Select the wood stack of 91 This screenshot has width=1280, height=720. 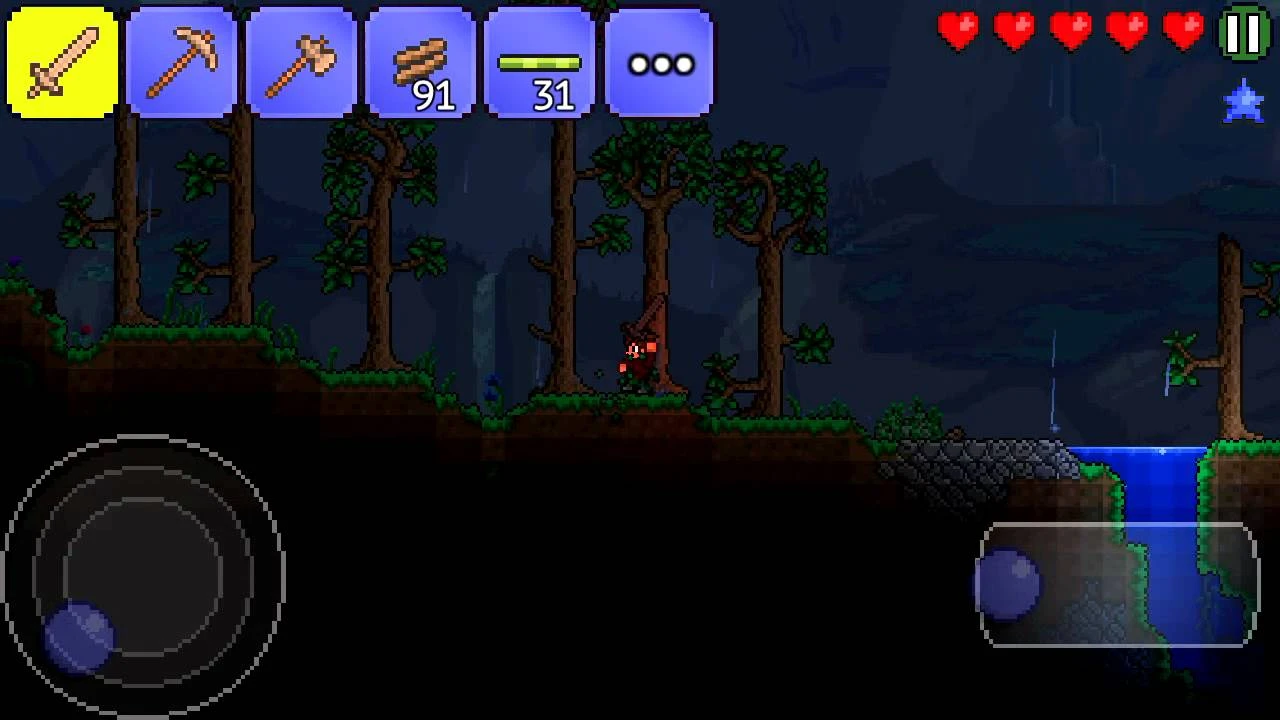[x=420, y=63]
